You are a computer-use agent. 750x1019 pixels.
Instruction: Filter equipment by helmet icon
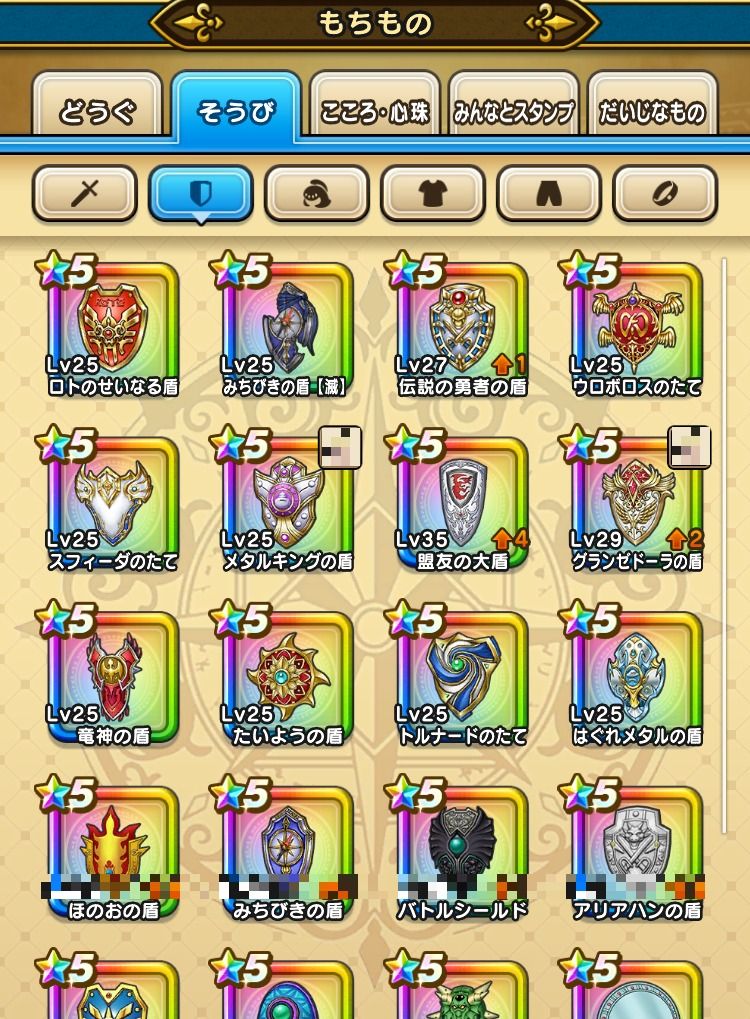(x=317, y=193)
